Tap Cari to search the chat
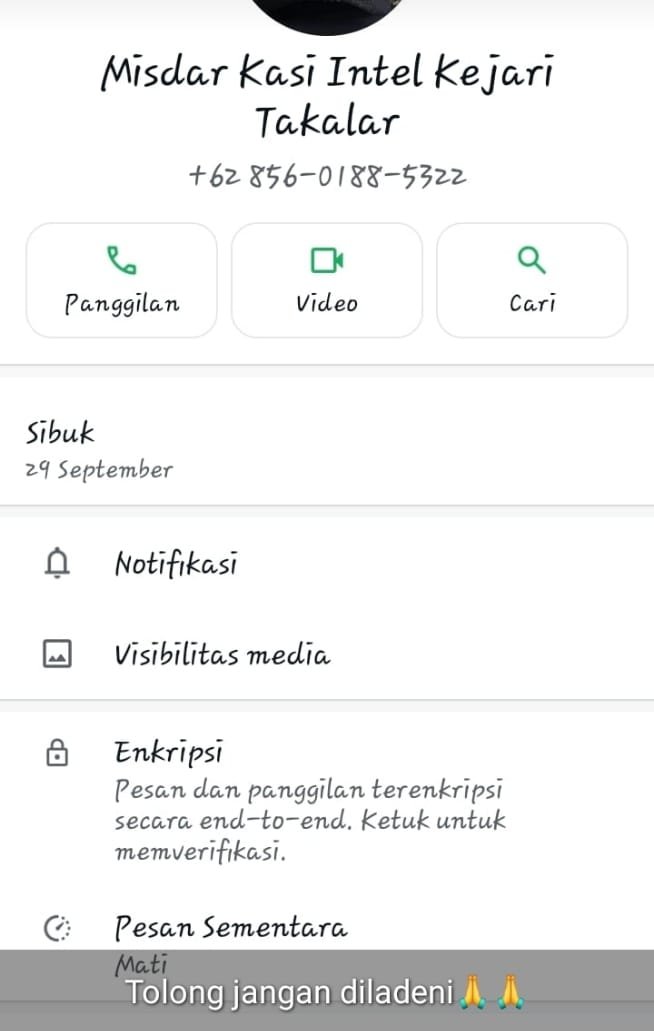 click(532, 280)
